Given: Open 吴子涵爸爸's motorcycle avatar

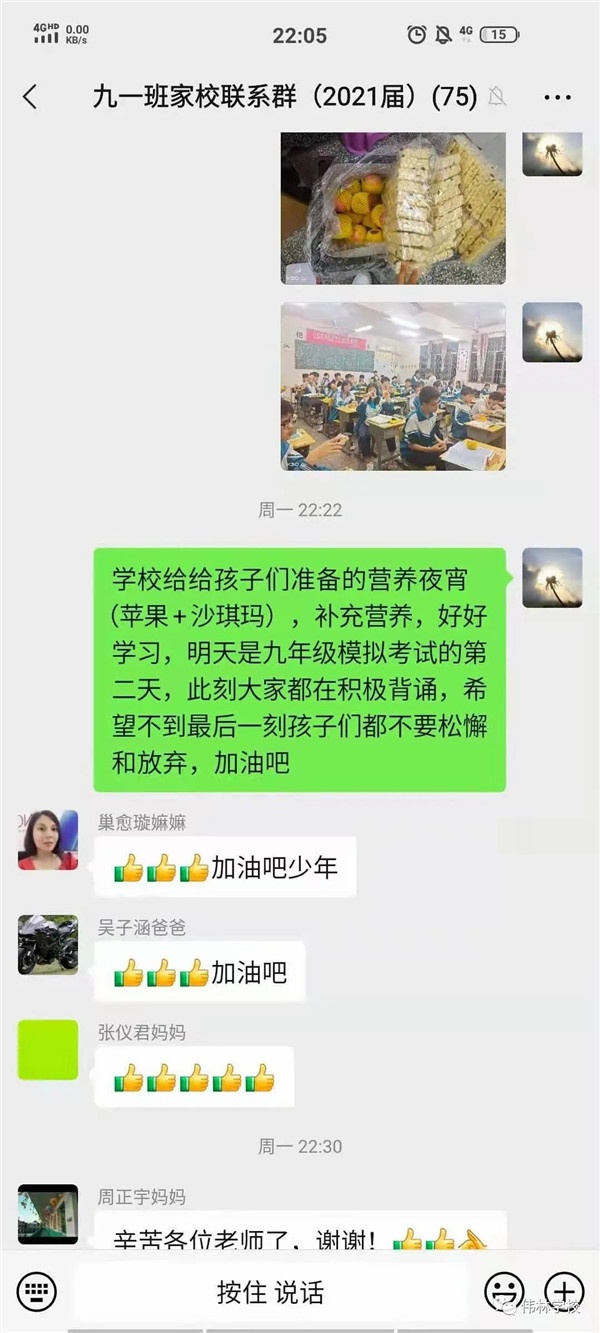Looking at the screenshot, I should tap(48, 945).
